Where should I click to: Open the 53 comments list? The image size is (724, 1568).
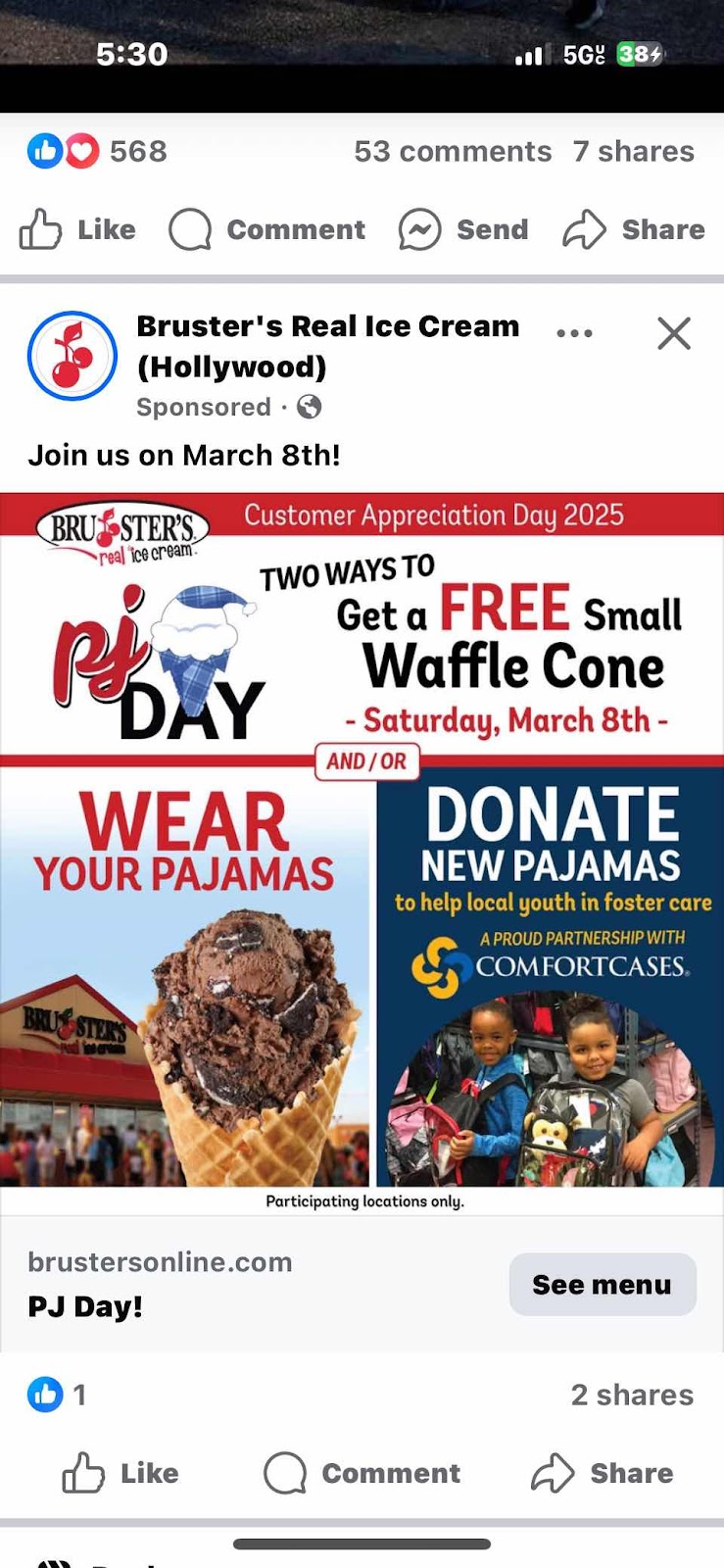pyautogui.click(x=453, y=151)
